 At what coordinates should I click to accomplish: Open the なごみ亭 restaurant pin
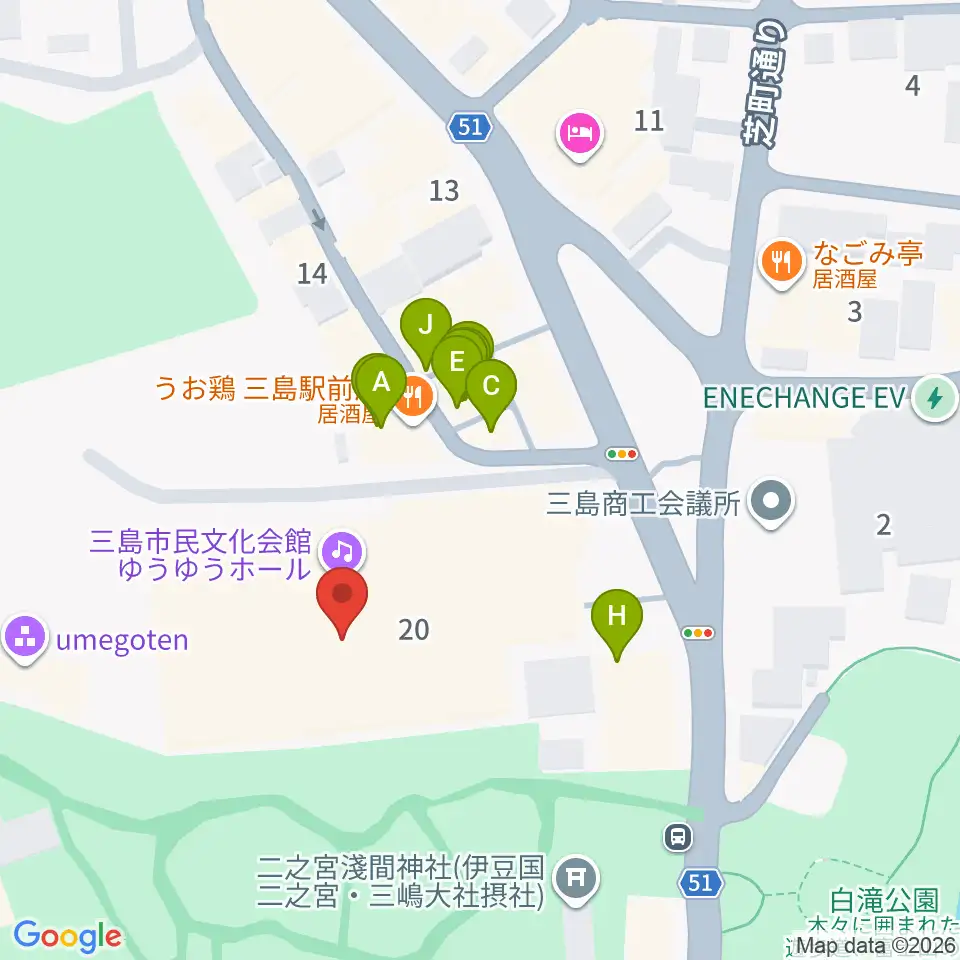point(781,263)
